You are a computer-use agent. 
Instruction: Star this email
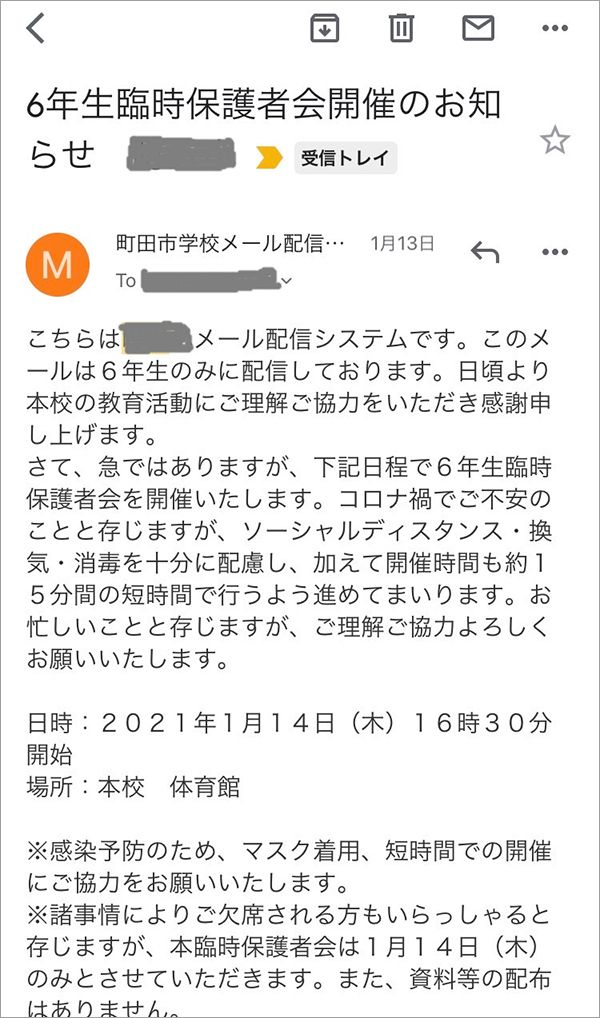pyautogui.click(x=554, y=140)
